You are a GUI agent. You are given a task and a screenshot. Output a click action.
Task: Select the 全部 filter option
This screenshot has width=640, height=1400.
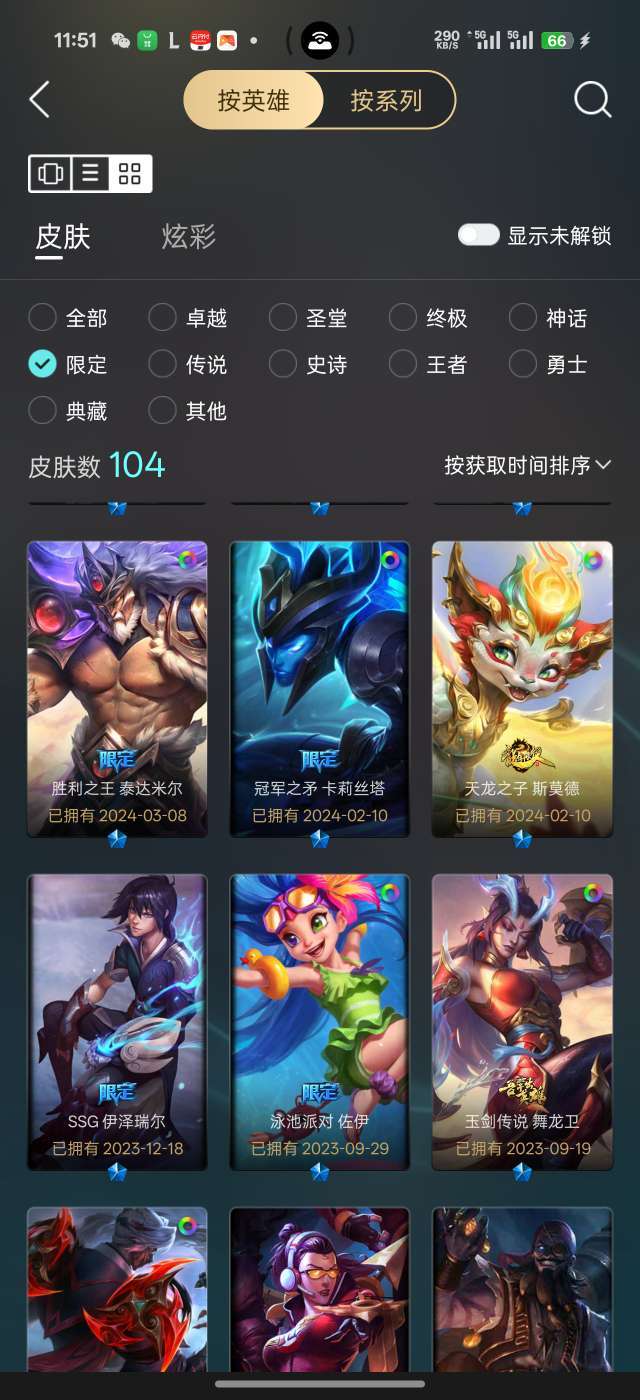[42, 318]
